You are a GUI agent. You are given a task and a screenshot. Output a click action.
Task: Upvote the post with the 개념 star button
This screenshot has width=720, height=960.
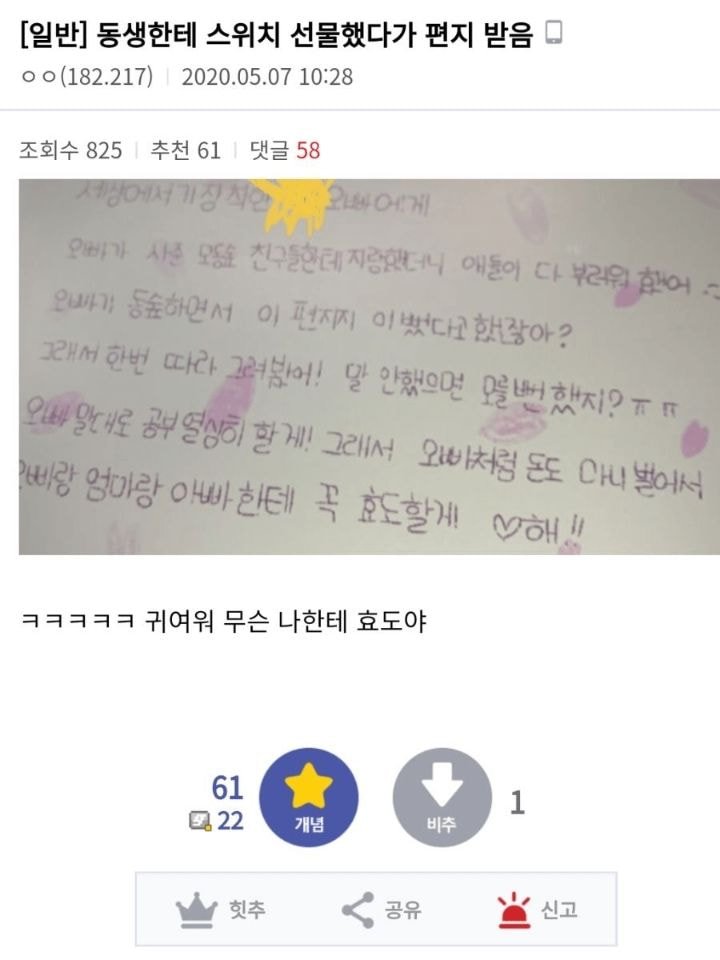click(x=308, y=797)
